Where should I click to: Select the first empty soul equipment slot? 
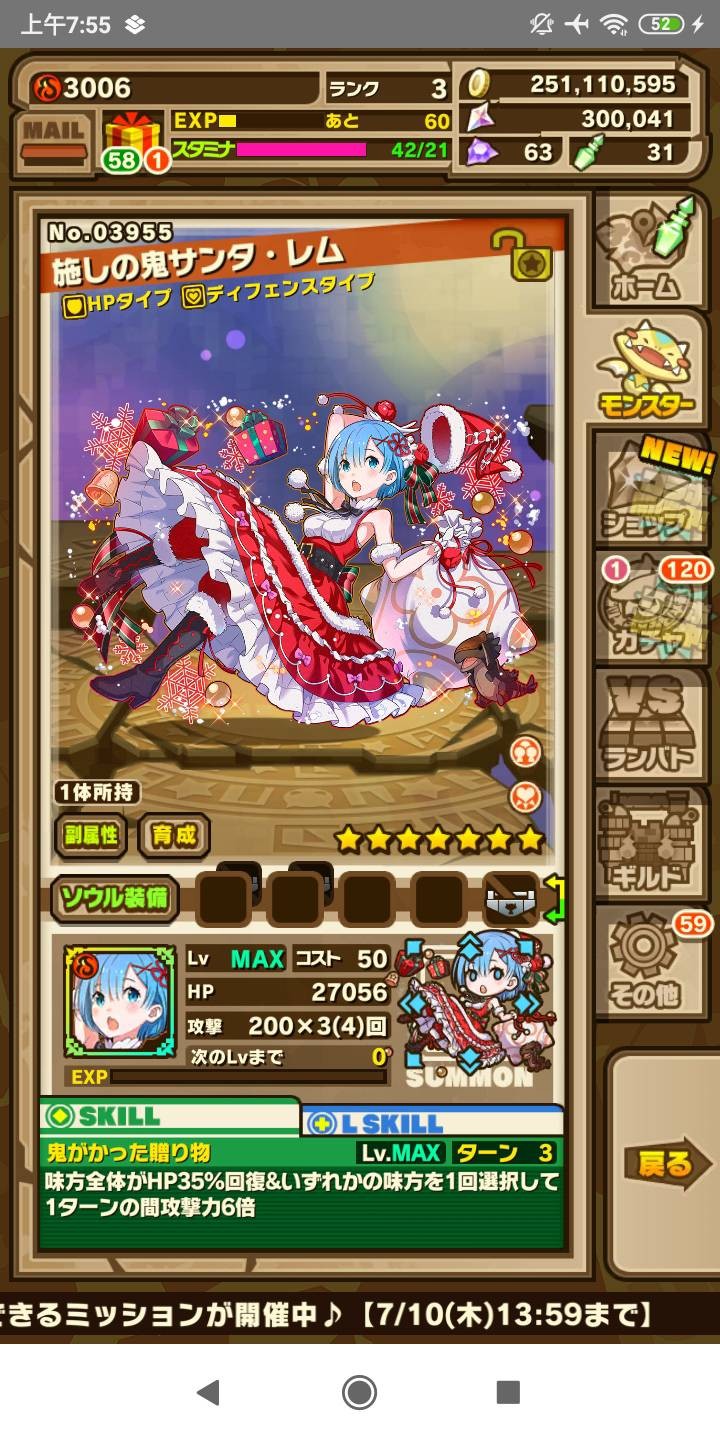[224, 899]
